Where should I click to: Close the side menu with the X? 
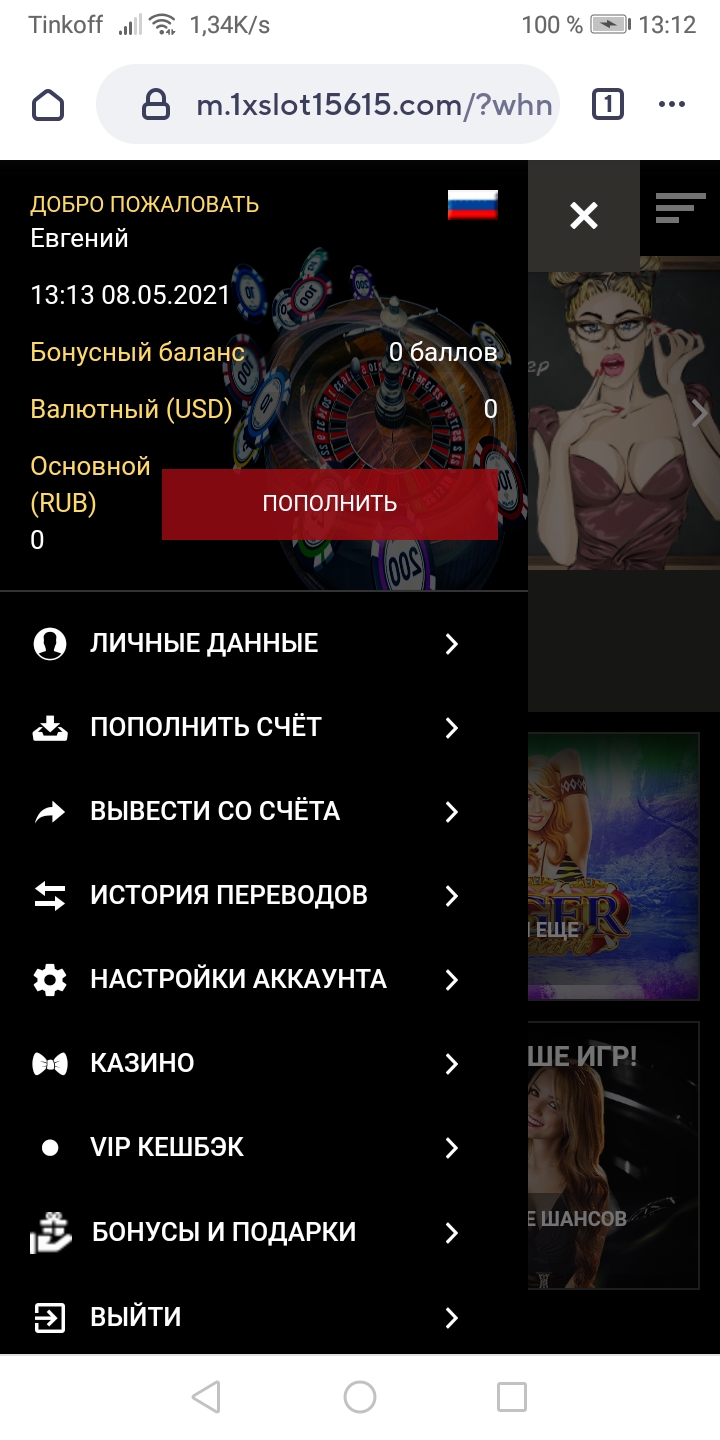coord(583,215)
